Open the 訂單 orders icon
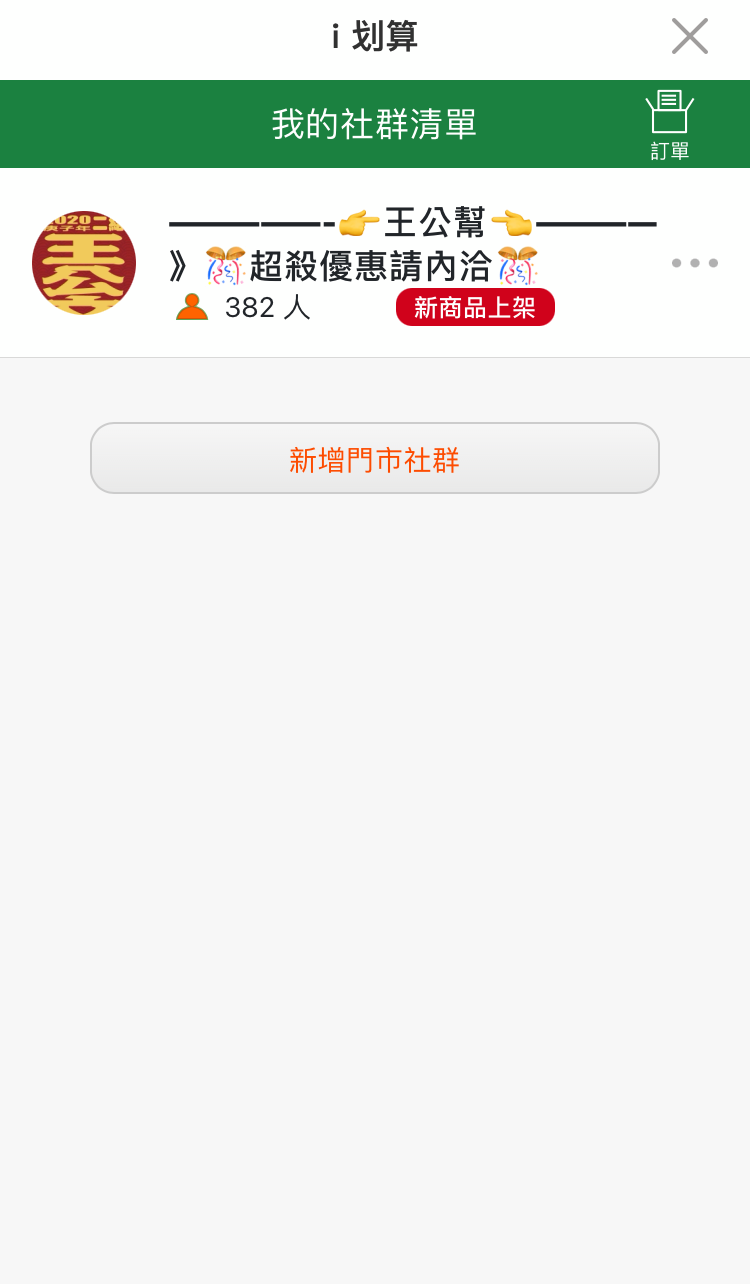 670,125
